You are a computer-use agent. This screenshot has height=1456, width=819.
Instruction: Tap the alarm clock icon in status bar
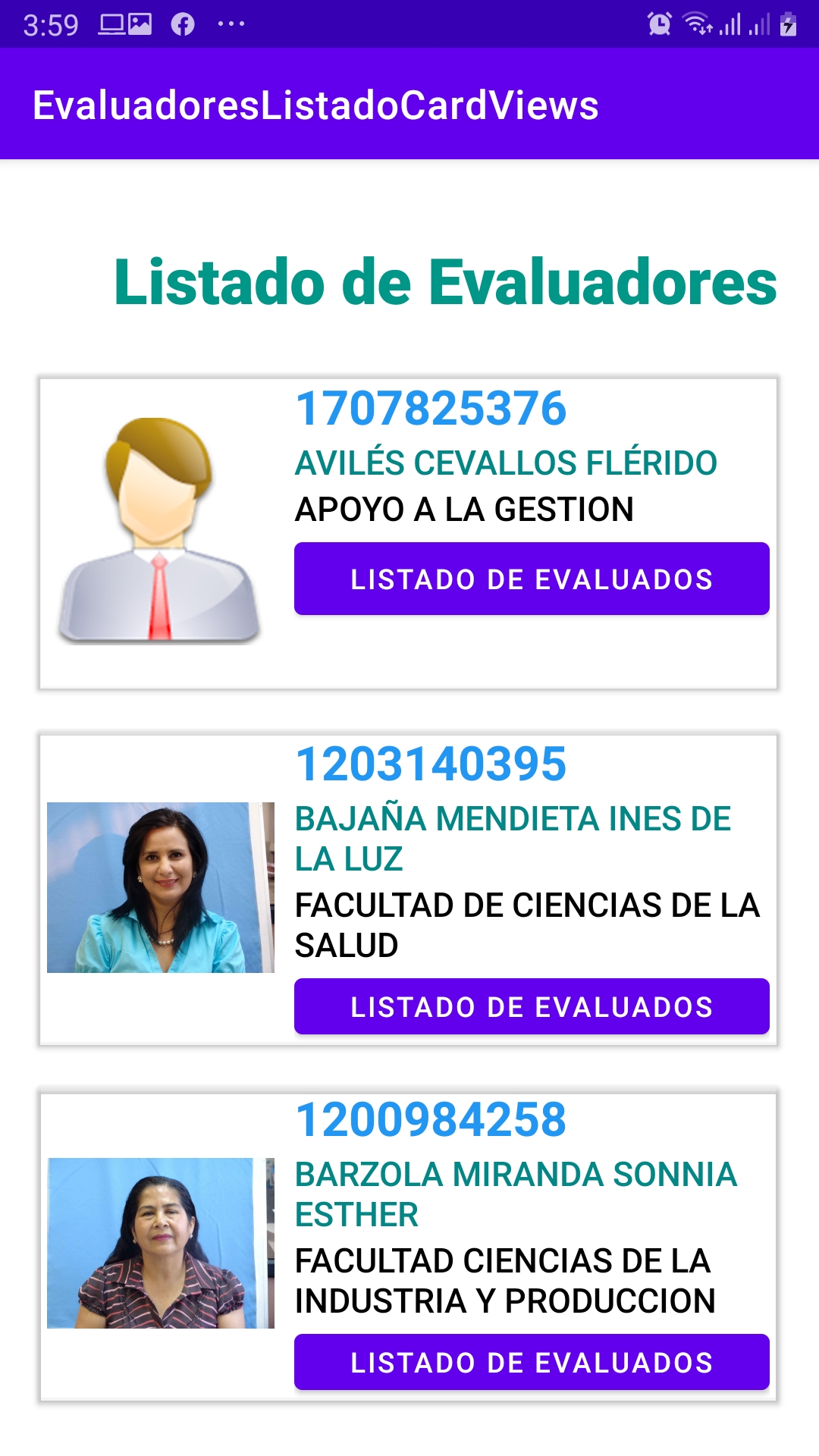click(658, 22)
